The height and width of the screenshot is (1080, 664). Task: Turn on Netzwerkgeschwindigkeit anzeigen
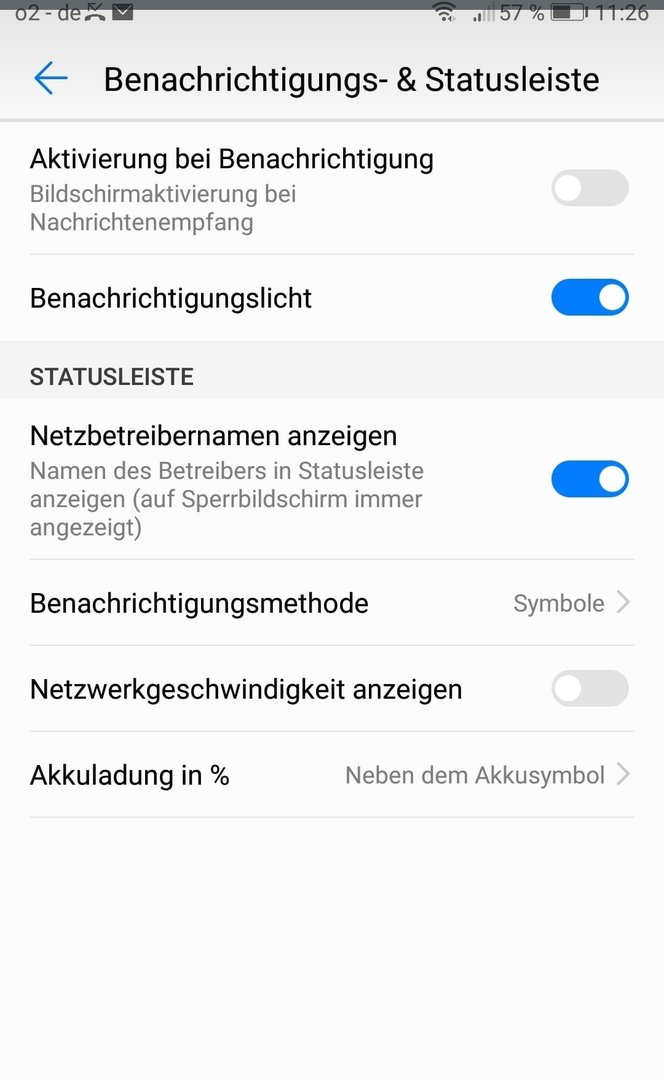point(590,689)
